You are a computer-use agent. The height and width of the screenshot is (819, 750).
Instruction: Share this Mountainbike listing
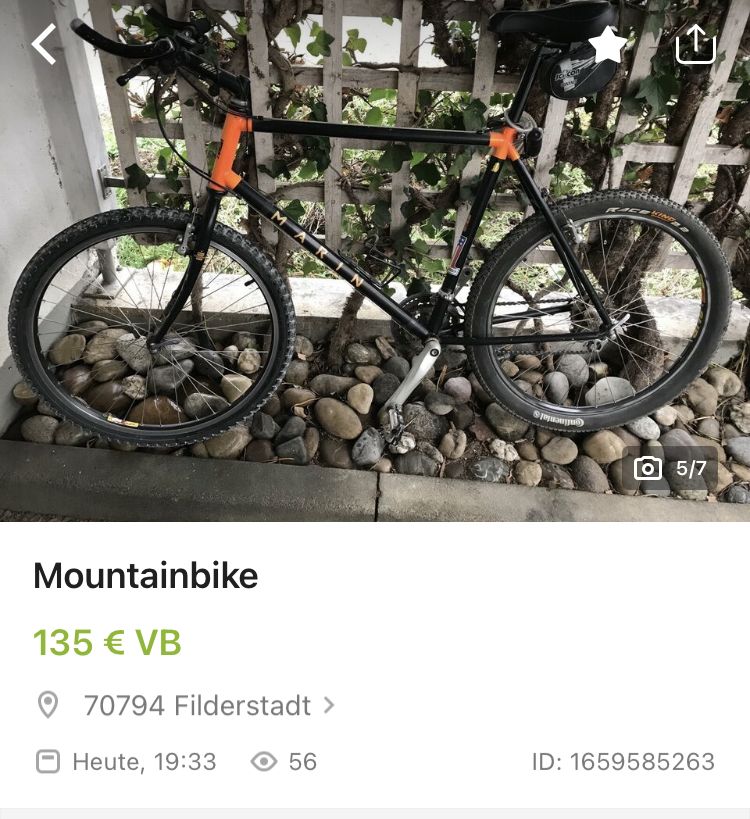coord(696,45)
